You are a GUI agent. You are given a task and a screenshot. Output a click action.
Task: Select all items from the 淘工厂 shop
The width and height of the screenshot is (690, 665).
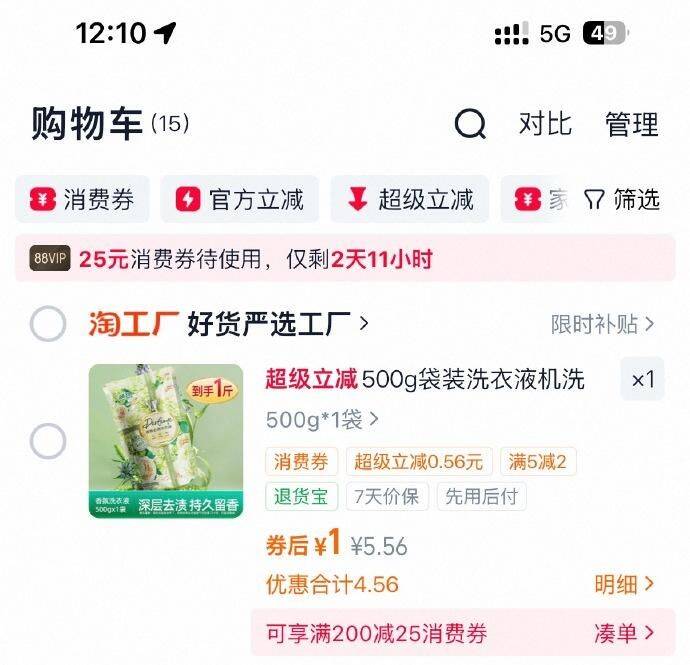tap(48, 324)
